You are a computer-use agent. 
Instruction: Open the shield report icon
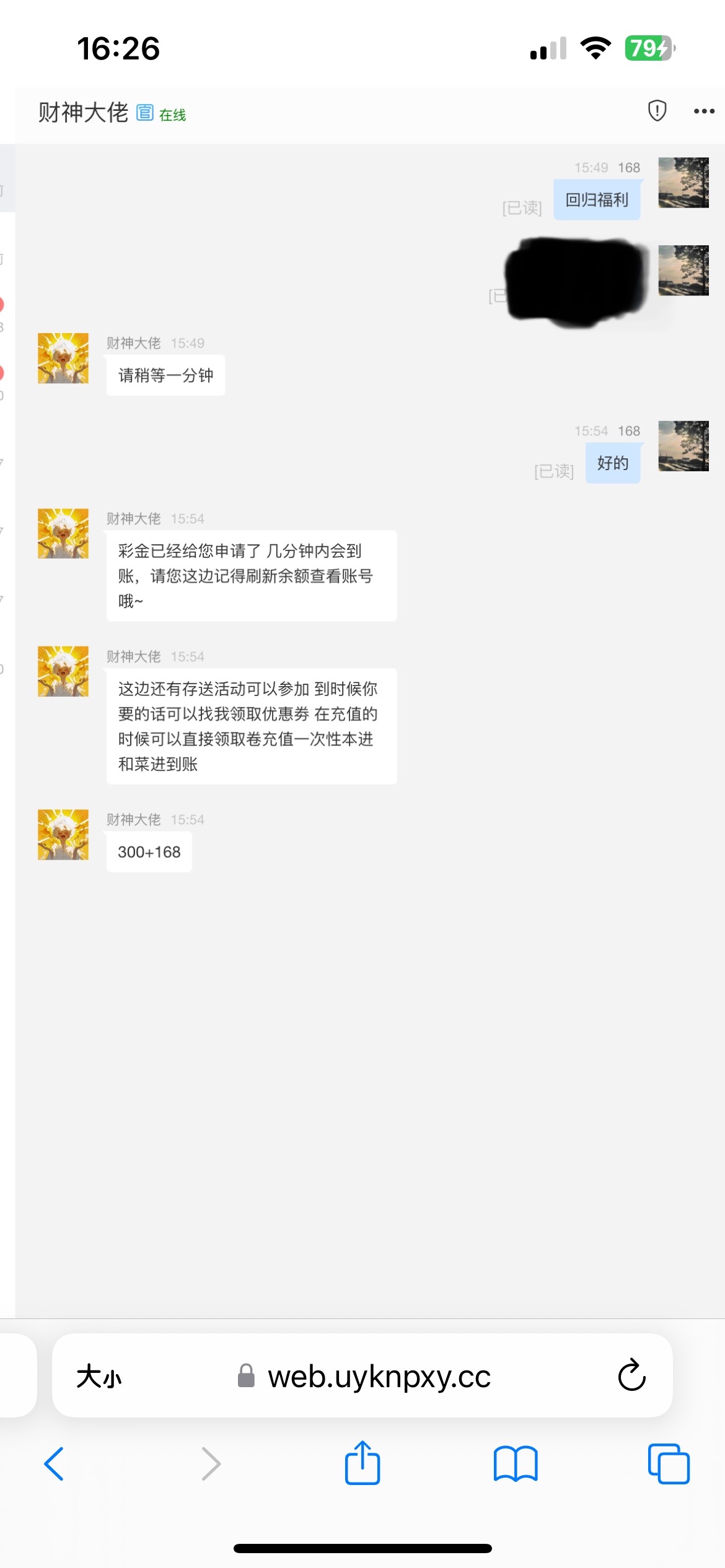click(657, 111)
